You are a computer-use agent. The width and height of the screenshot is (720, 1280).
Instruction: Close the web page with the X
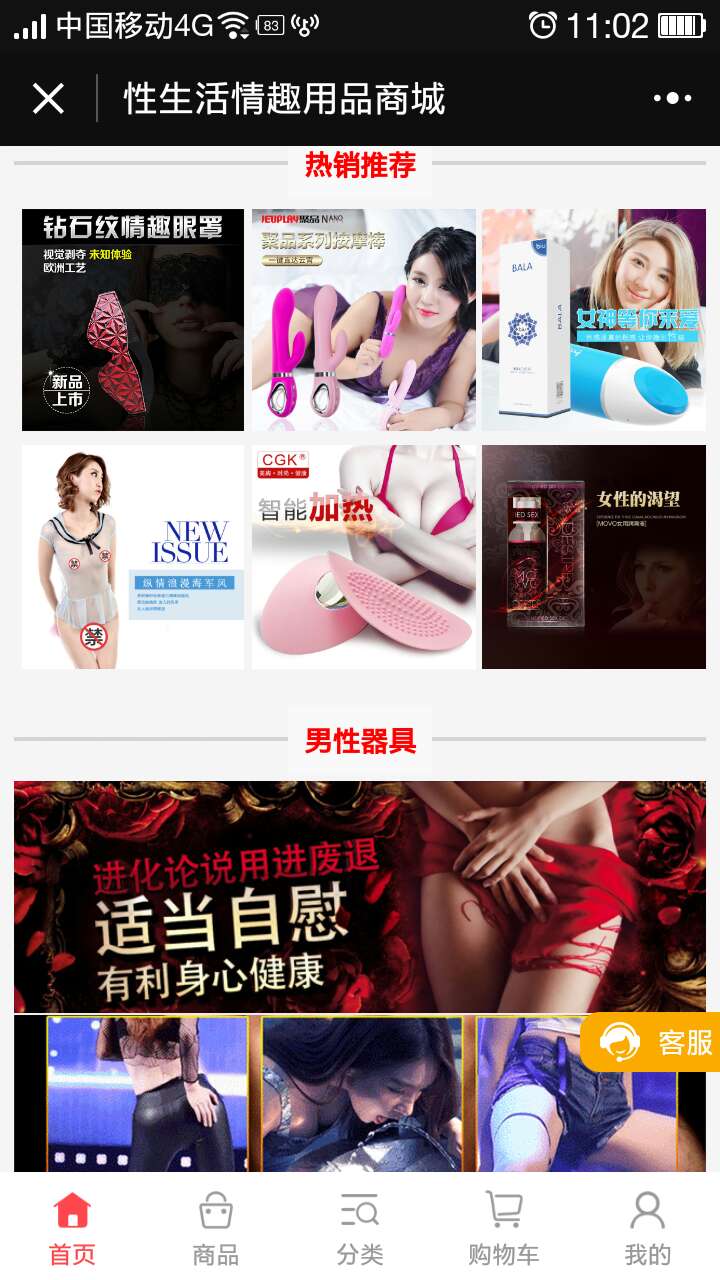[48, 99]
